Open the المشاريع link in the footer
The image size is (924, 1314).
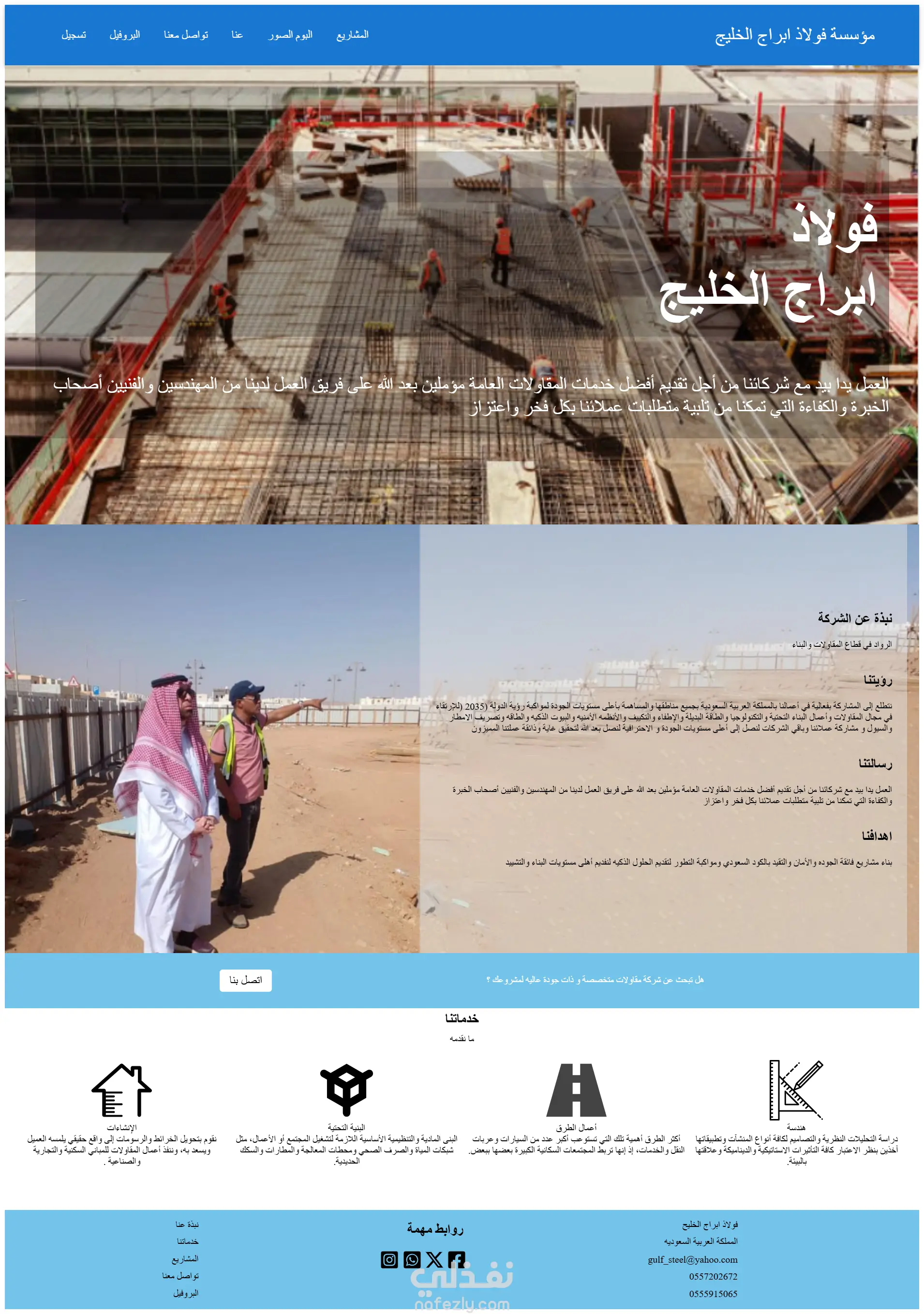185,1259
